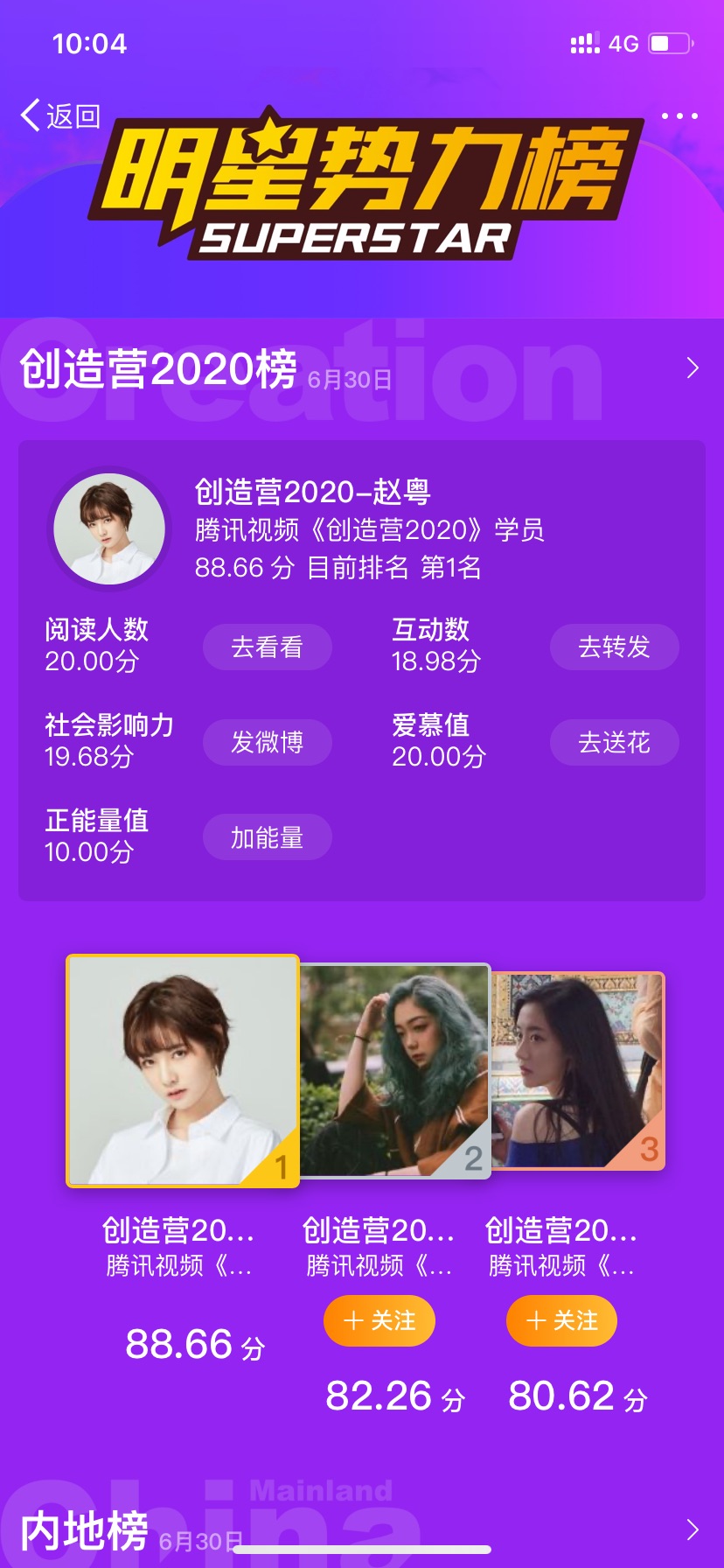
Task: Follow the contestant scoring 82.26分
Action: coord(379,1320)
